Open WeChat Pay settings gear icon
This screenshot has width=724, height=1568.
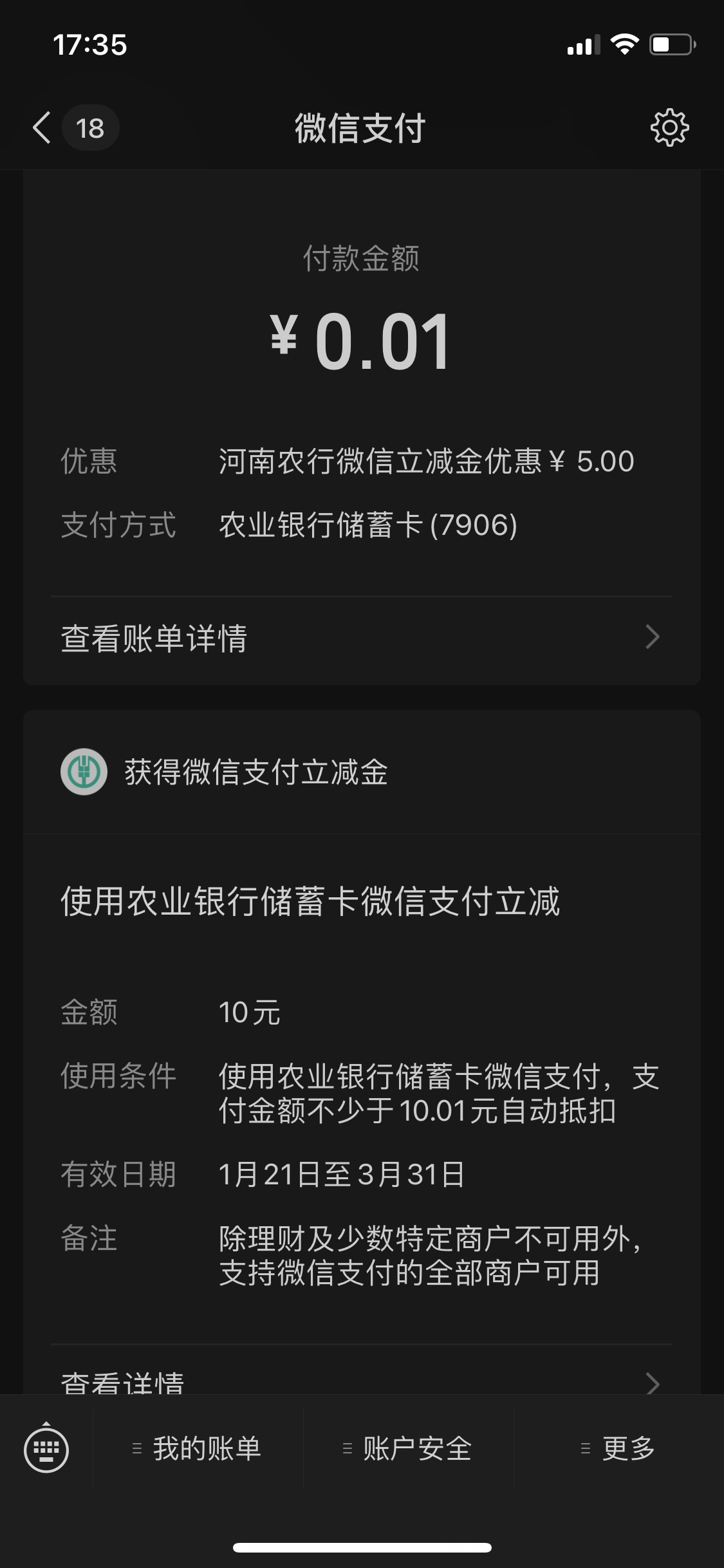tap(669, 127)
